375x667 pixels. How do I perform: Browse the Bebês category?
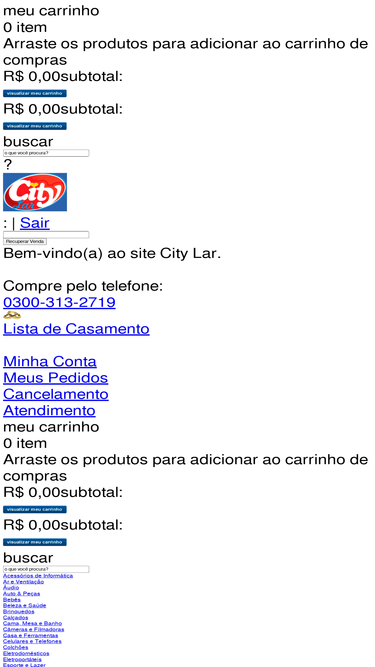point(12,599)
